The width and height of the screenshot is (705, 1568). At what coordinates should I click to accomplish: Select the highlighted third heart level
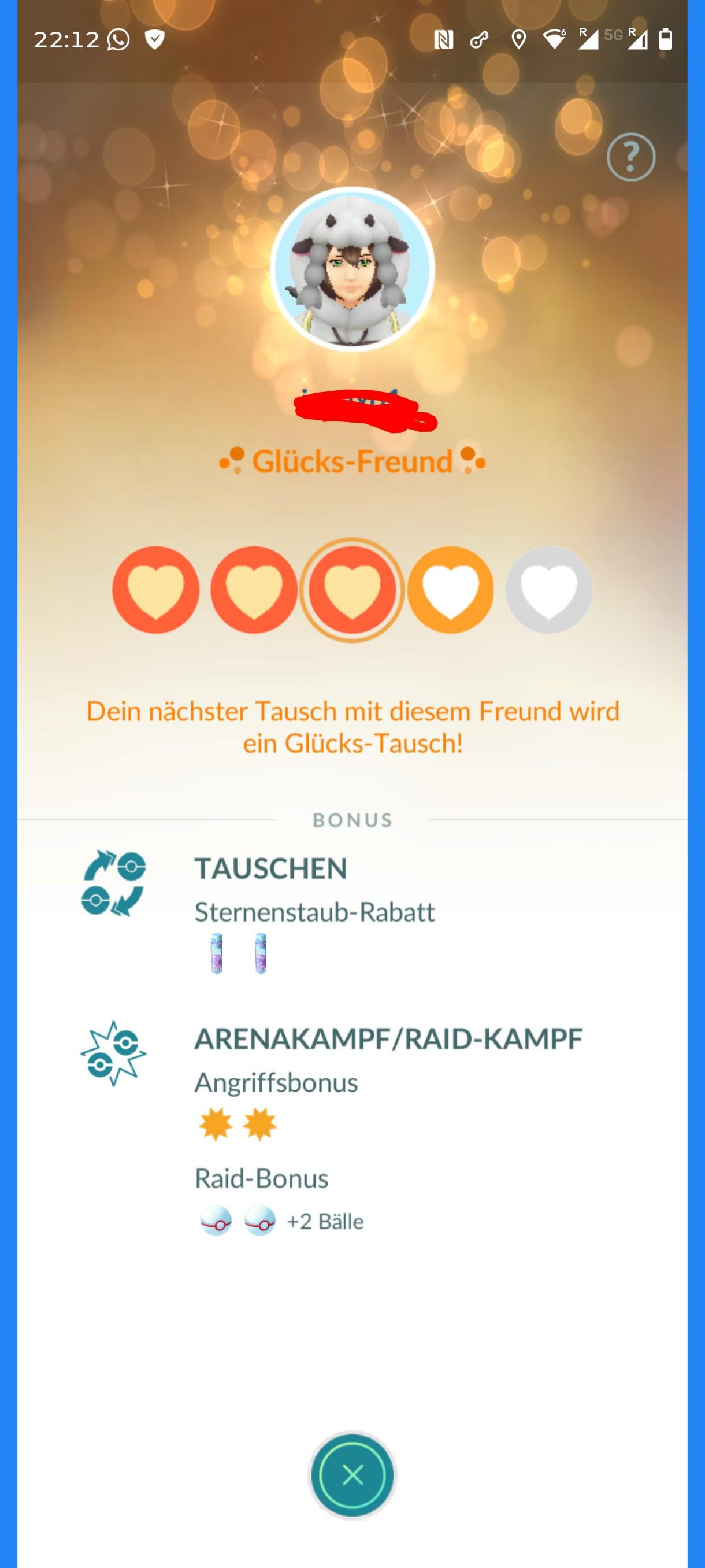click(352, 590)
